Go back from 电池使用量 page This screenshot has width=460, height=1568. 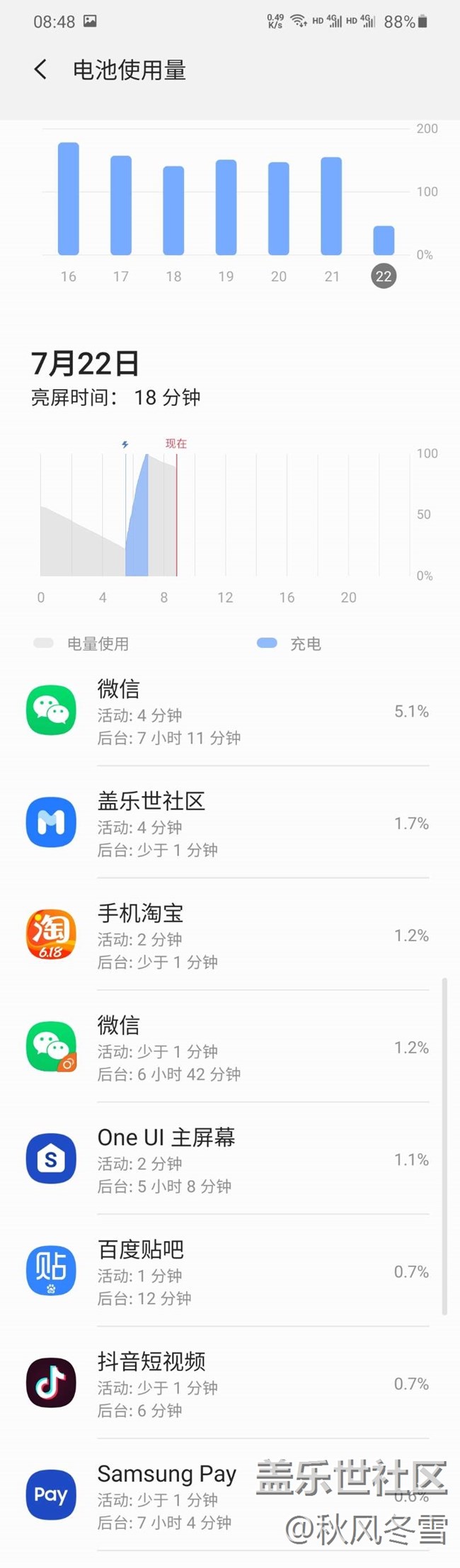[41, 69]
